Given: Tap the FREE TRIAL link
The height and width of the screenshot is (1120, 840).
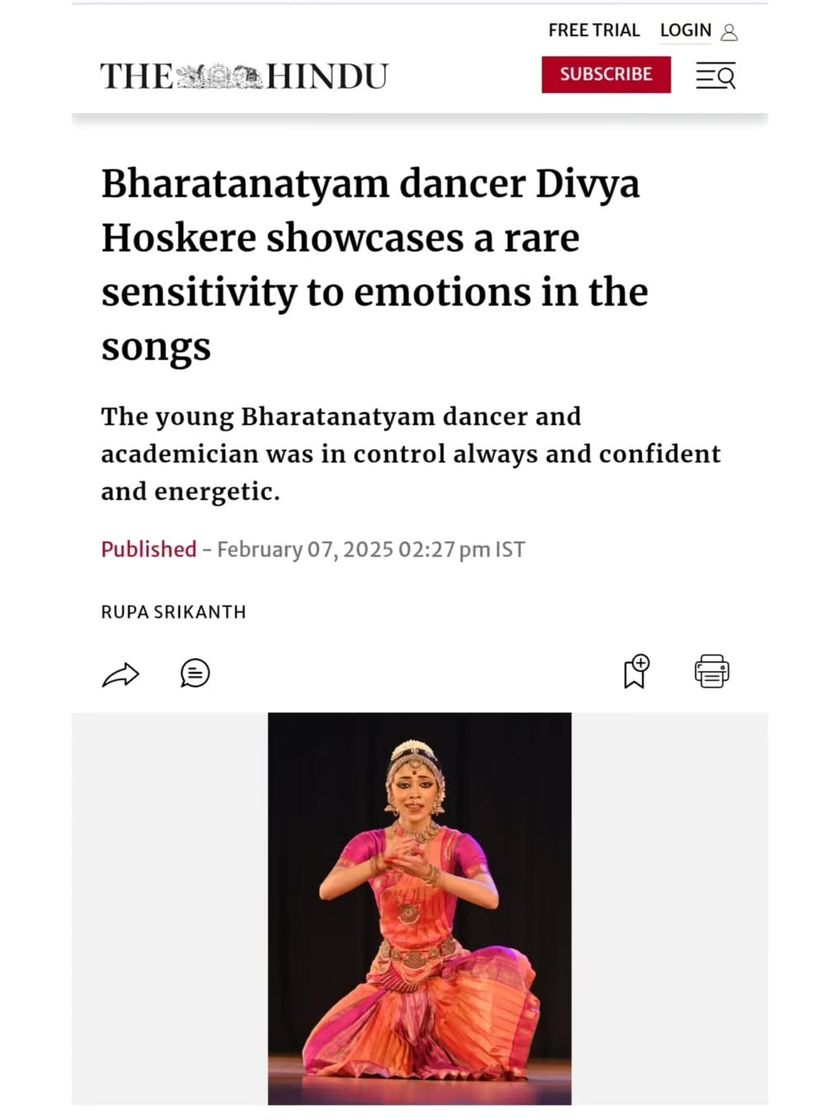Looking at the screenshot, I should tap(593, 31).
